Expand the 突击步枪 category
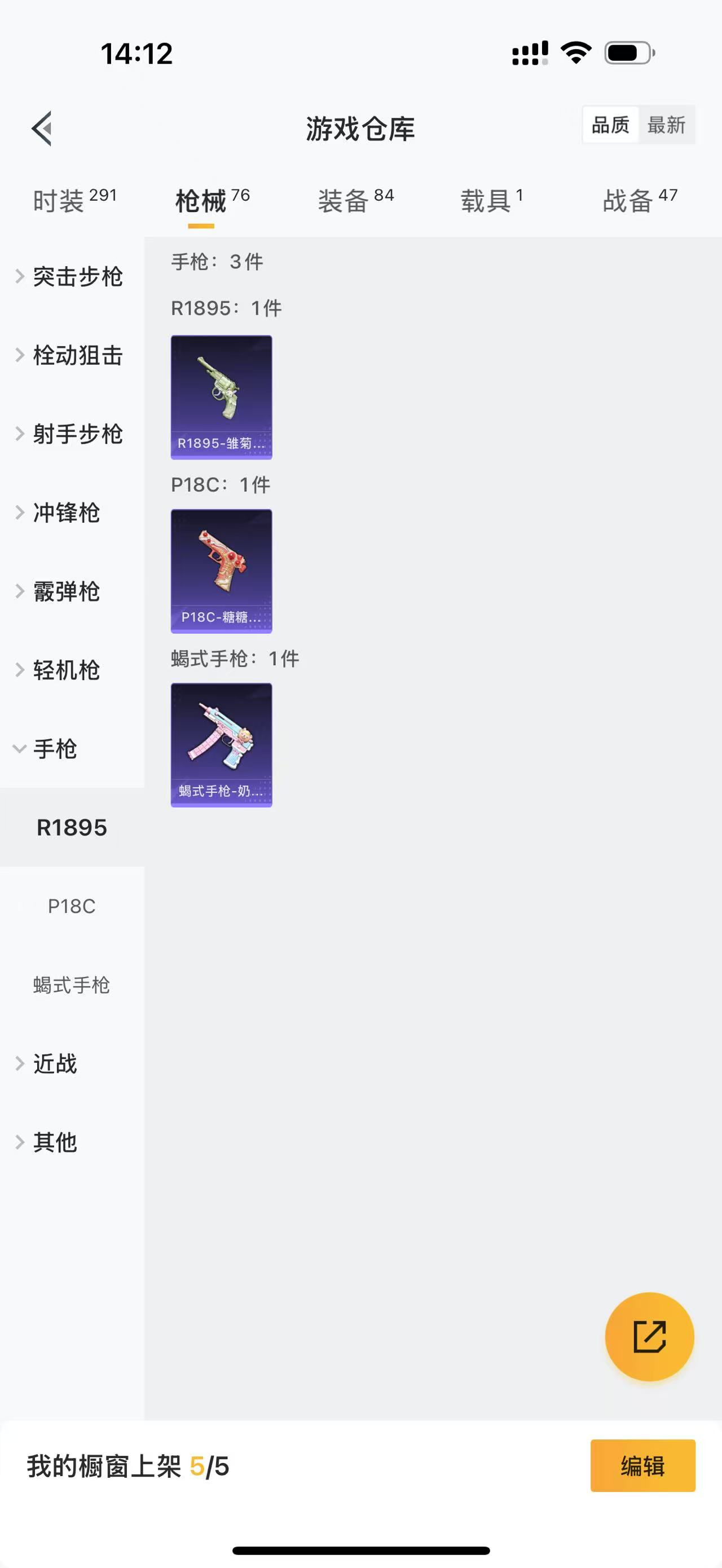This screenshot has width=722, height=1568. (x=78, y=277)
